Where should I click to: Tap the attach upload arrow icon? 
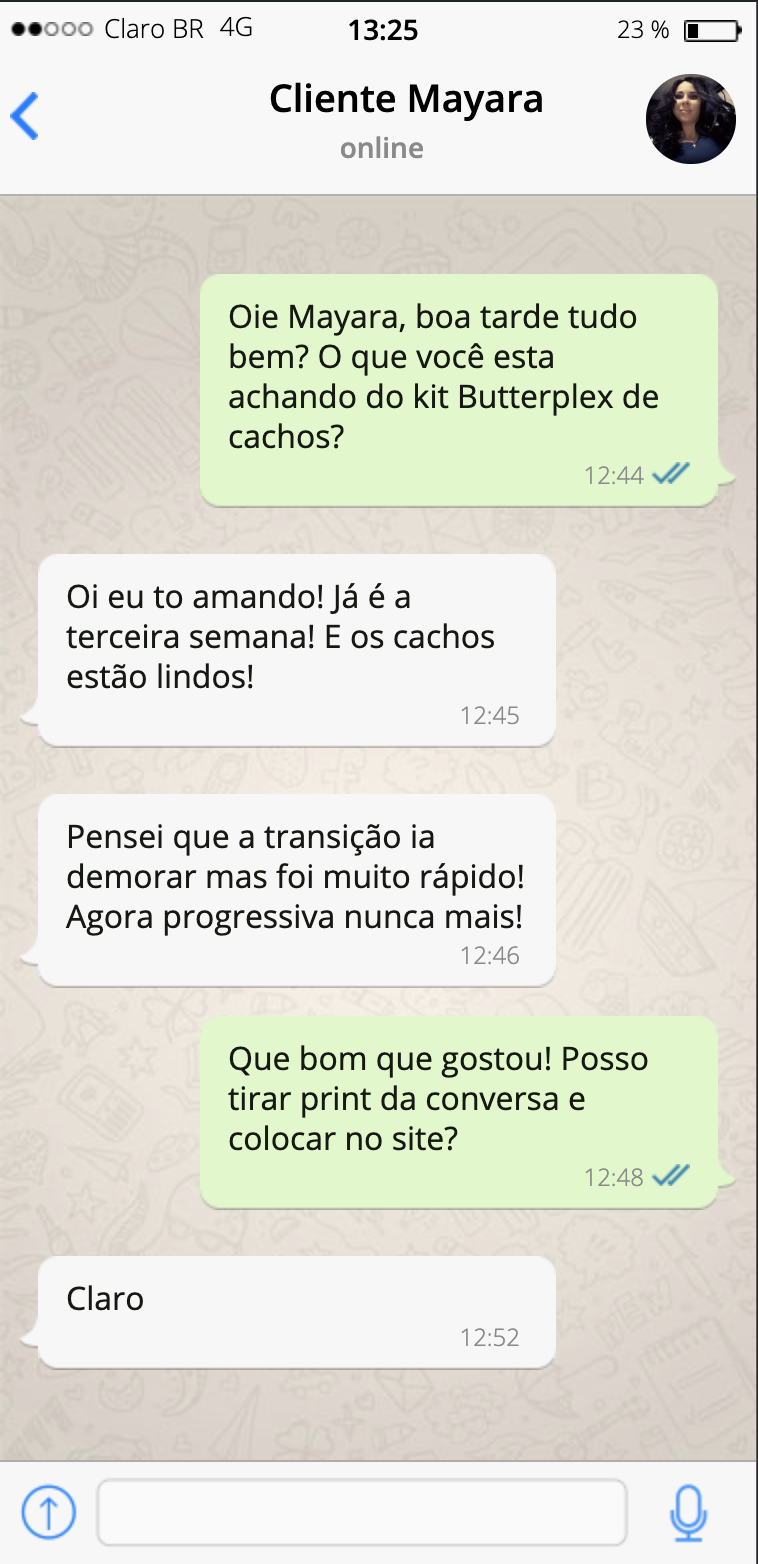coord(48,1513)
